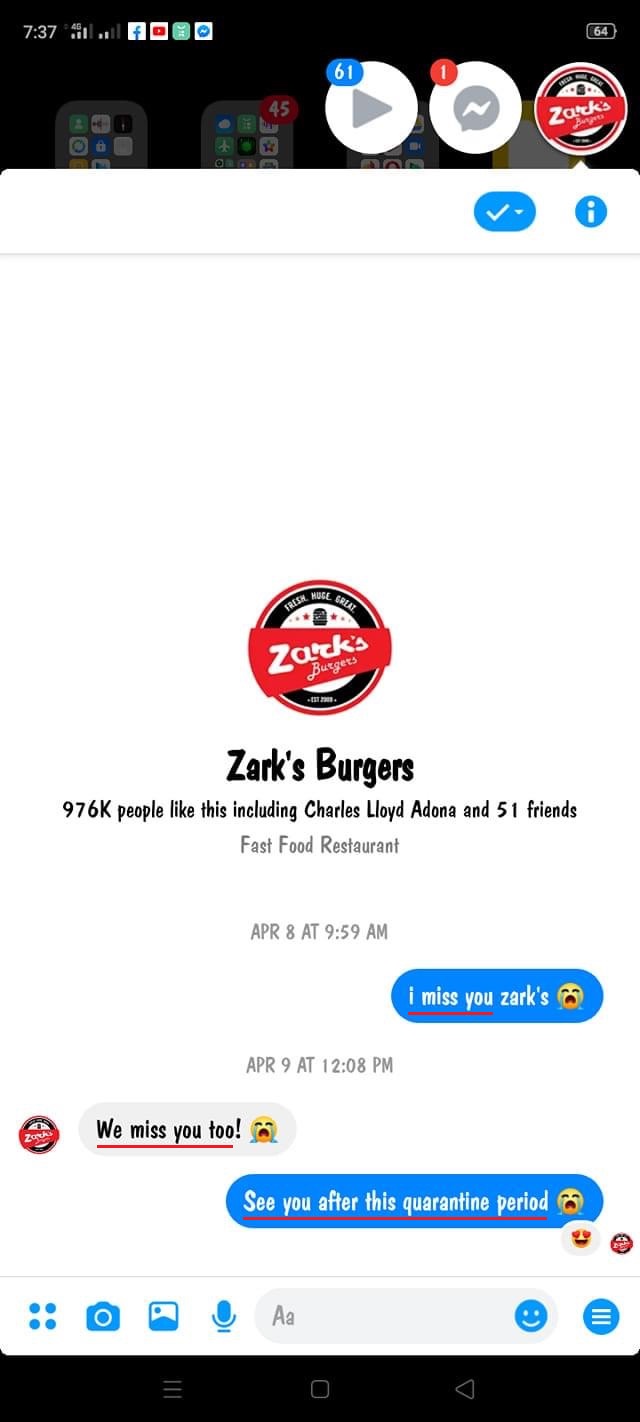Viewport: 640px width, 1422px height.
Task: Open the video play chat head
Action: click(371, 108)
